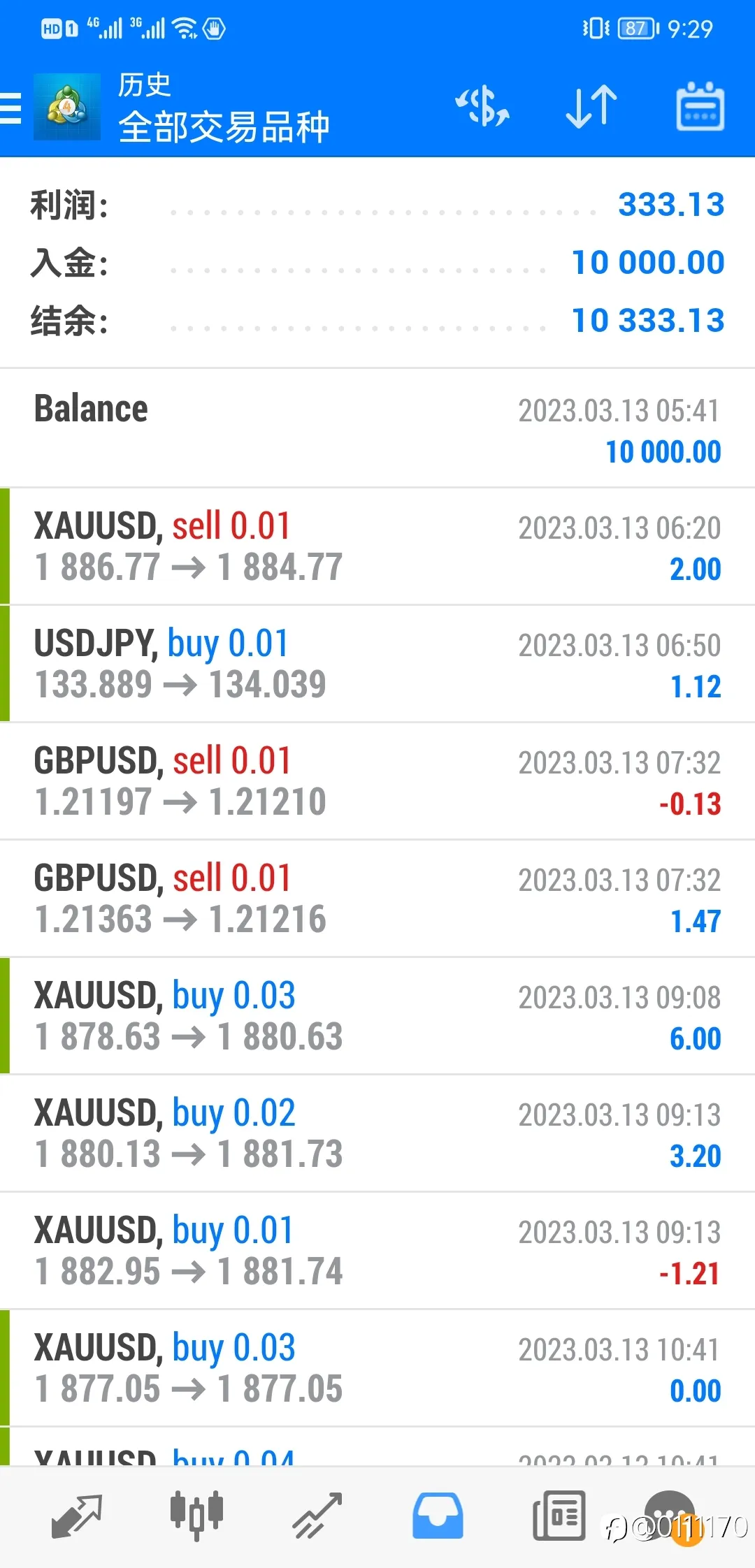Open the sort order arrows
The width and height of the screenshot is (755, 1568).
click(x=591, y=107)
